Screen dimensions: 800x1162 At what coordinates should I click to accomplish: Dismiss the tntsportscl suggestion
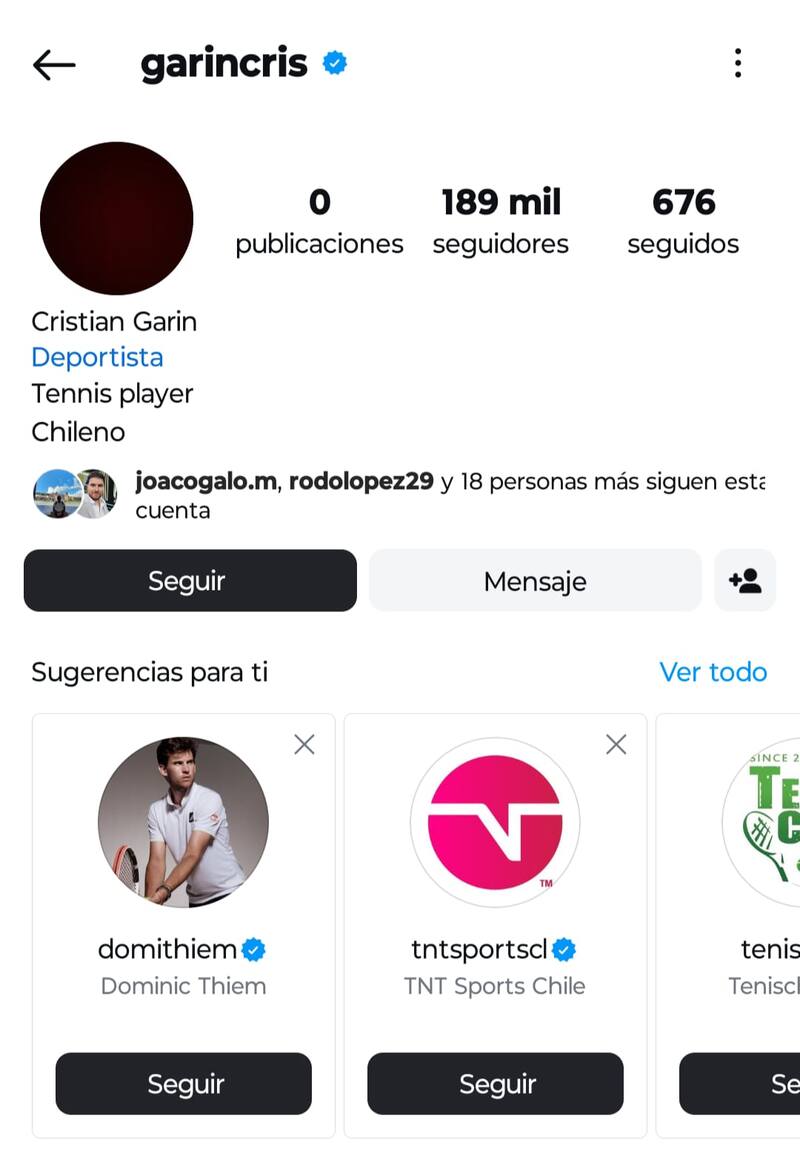pyautogui.click(x=616, y=744)
